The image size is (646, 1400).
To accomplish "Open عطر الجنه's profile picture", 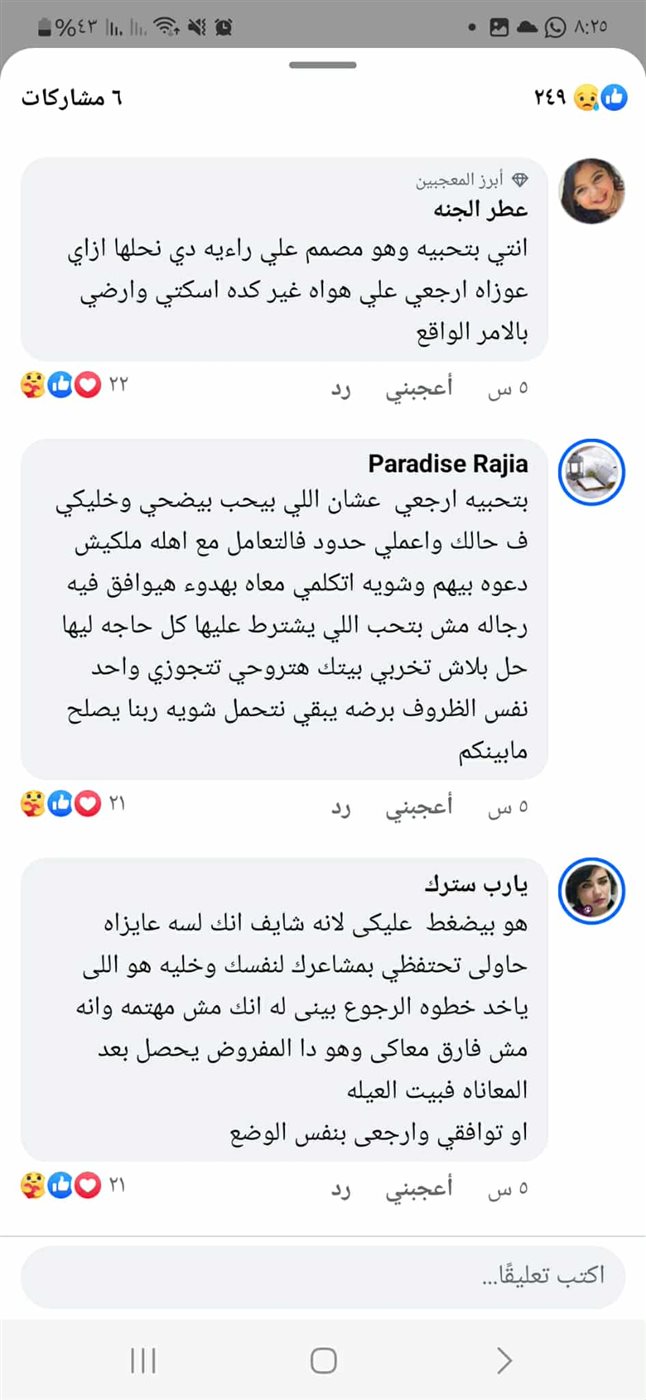I will [592, 190].
